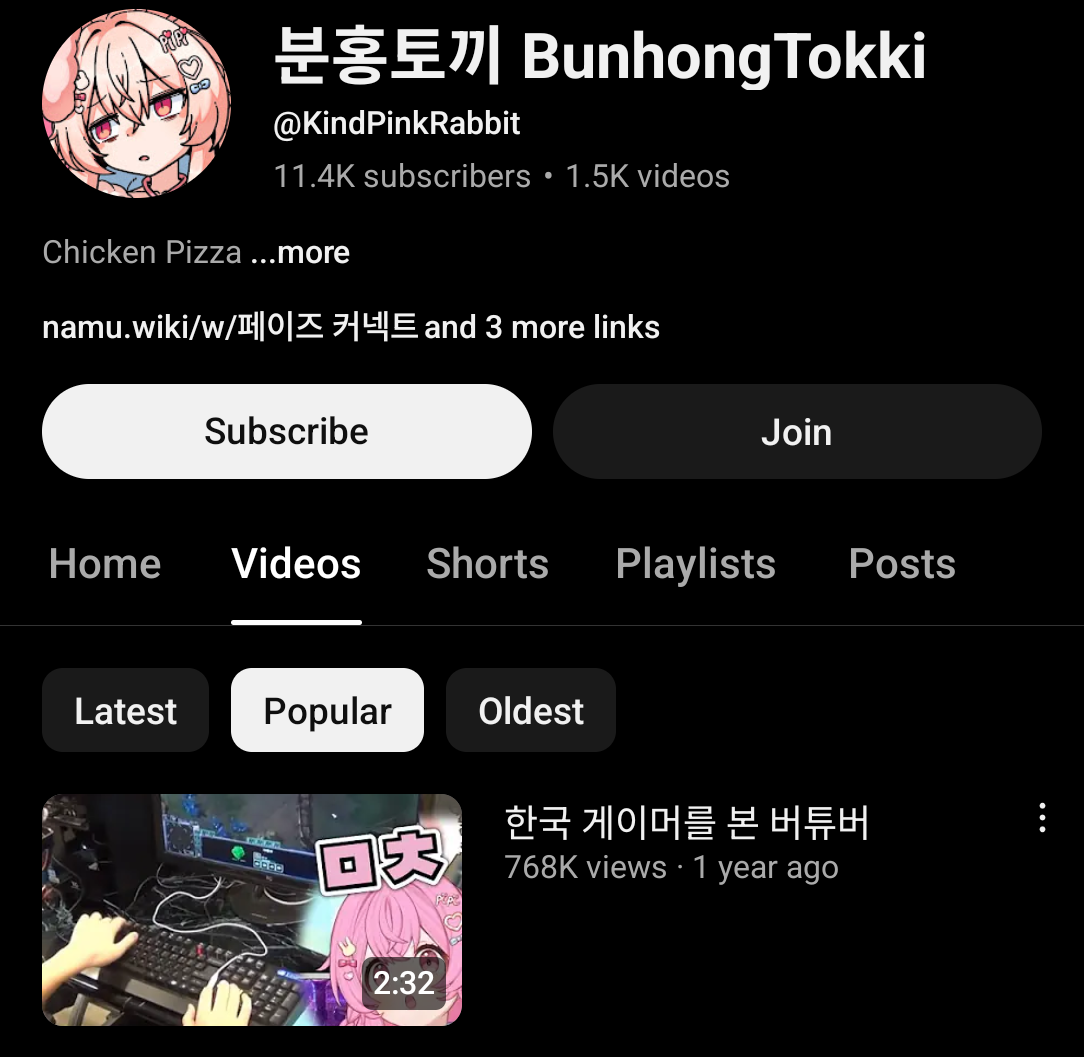Play the 2:32 video with 768K views
This screenshot has height=1057, width=1084.
click(251, 910)
